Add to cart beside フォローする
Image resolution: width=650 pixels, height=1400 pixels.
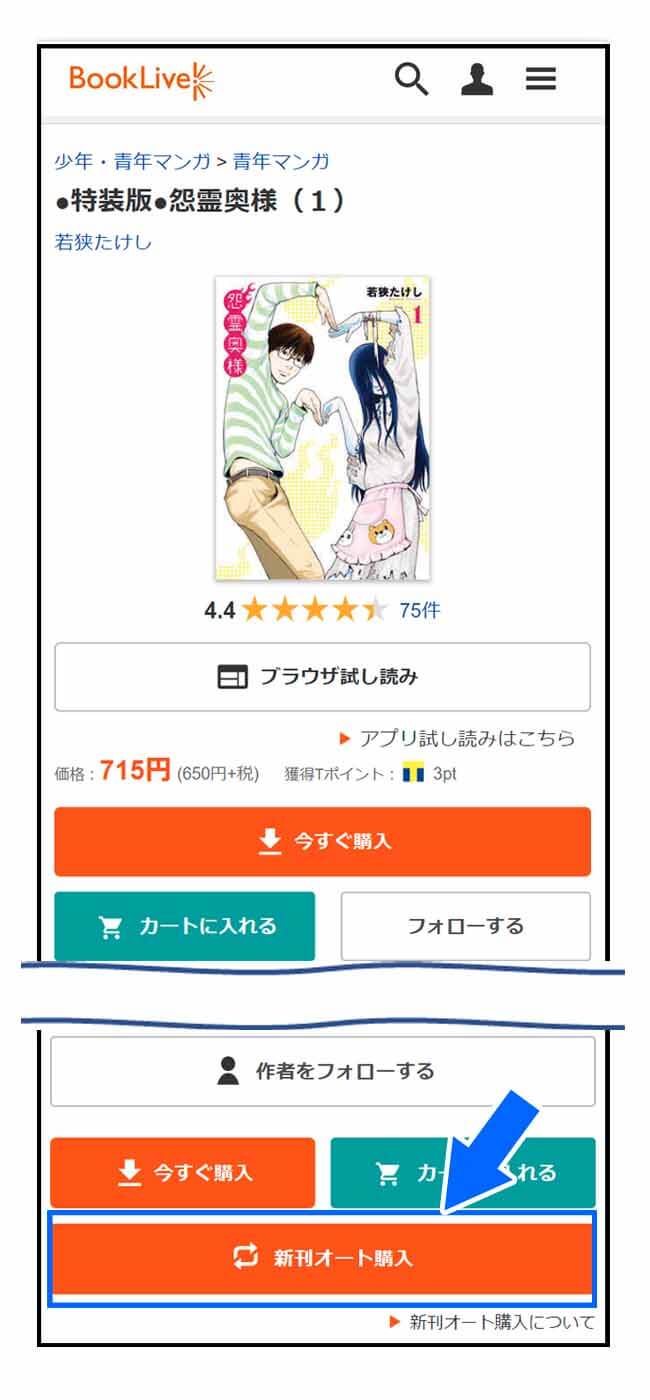(x=184, y=926)
